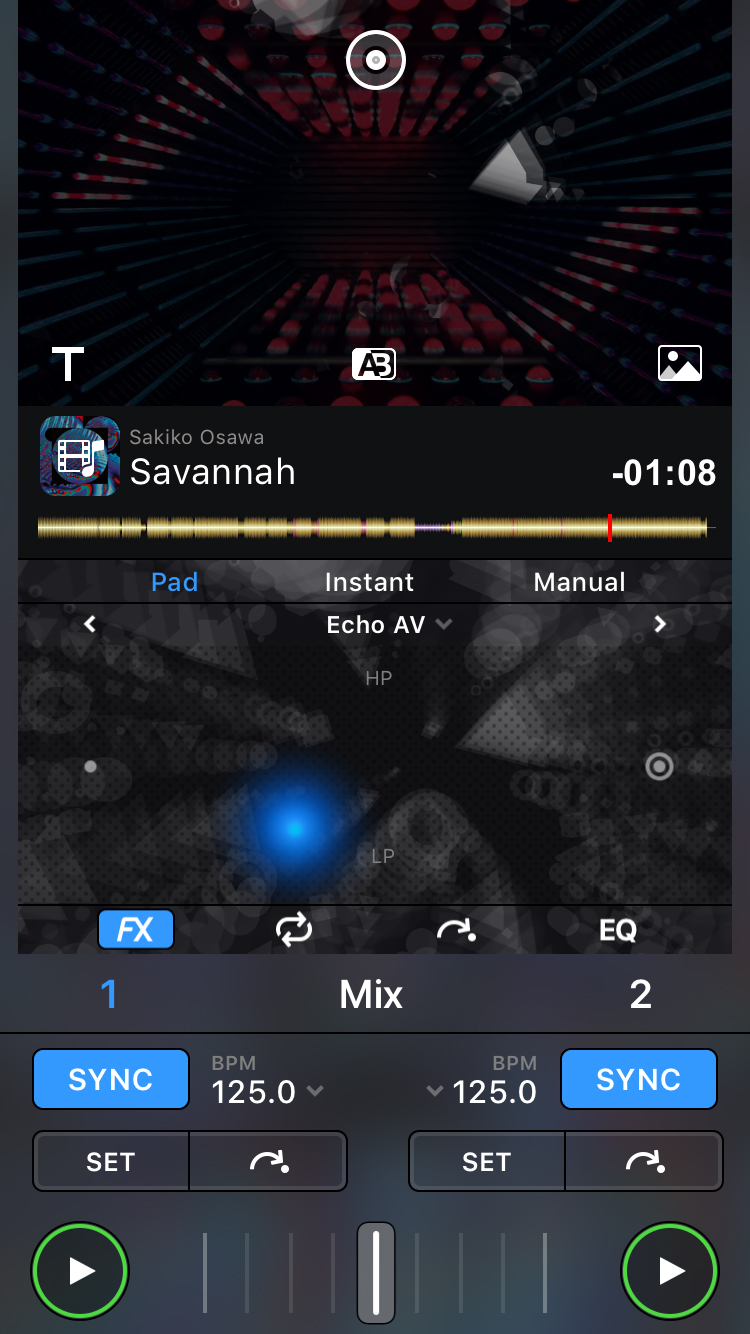Switch to deck 2
Viewport: 750px width, 1334px height.
pos(640,994)
